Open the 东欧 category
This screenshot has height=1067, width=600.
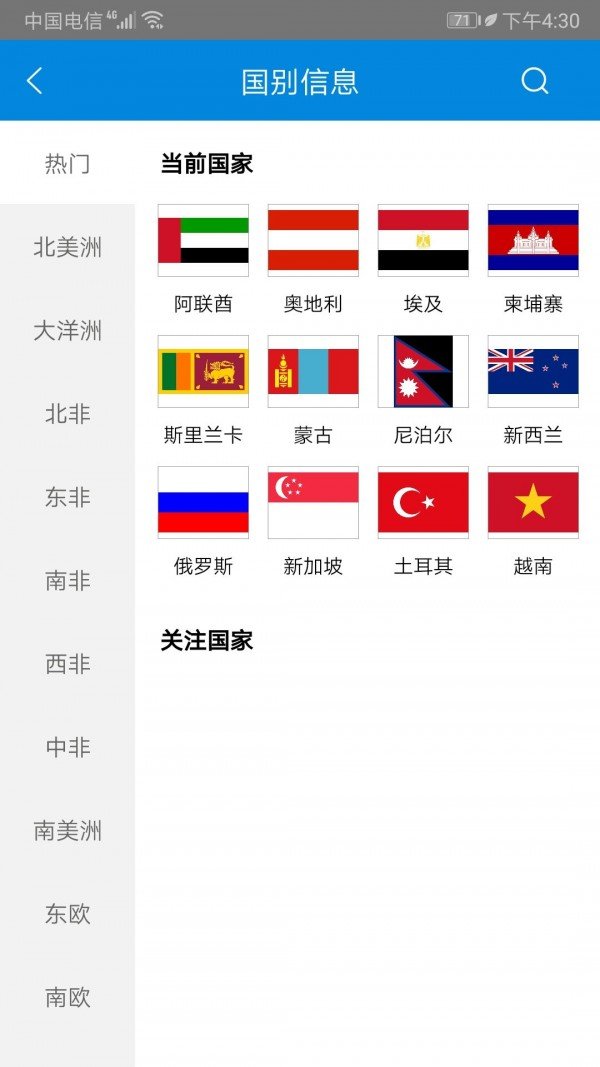tap(67, 913)
